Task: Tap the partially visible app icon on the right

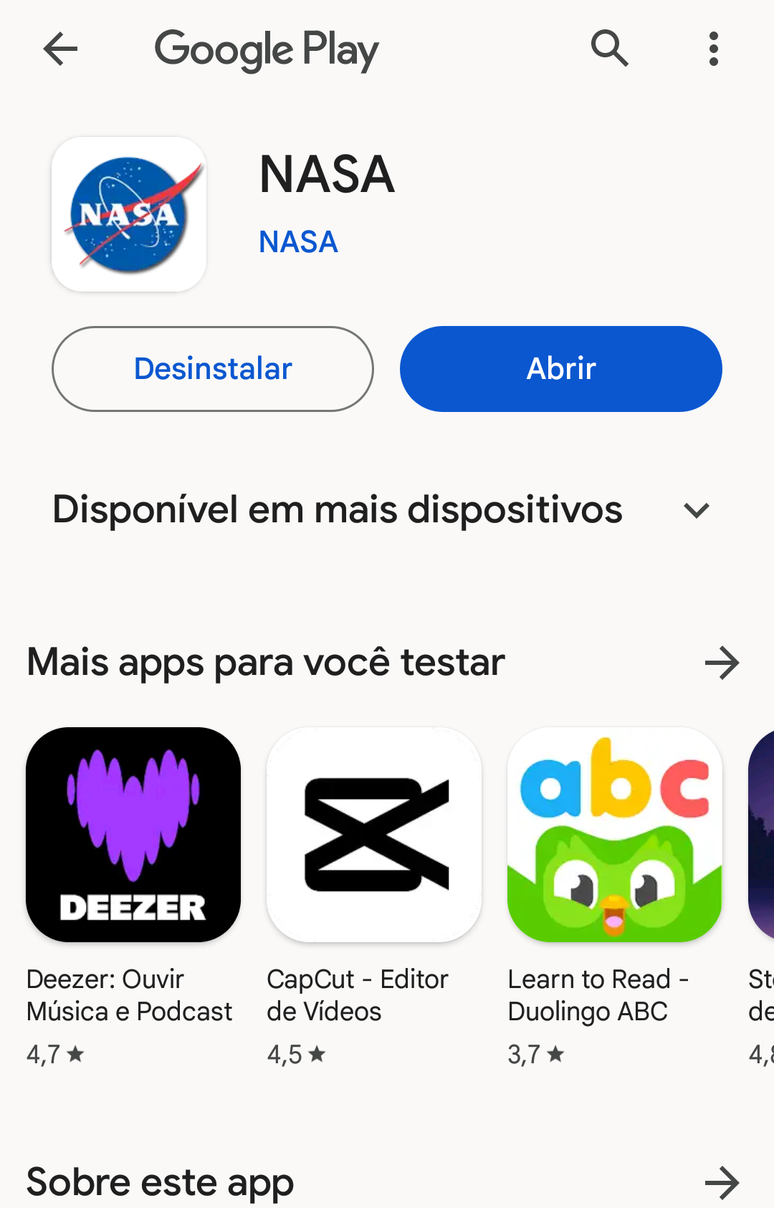Action: (762, 834)
